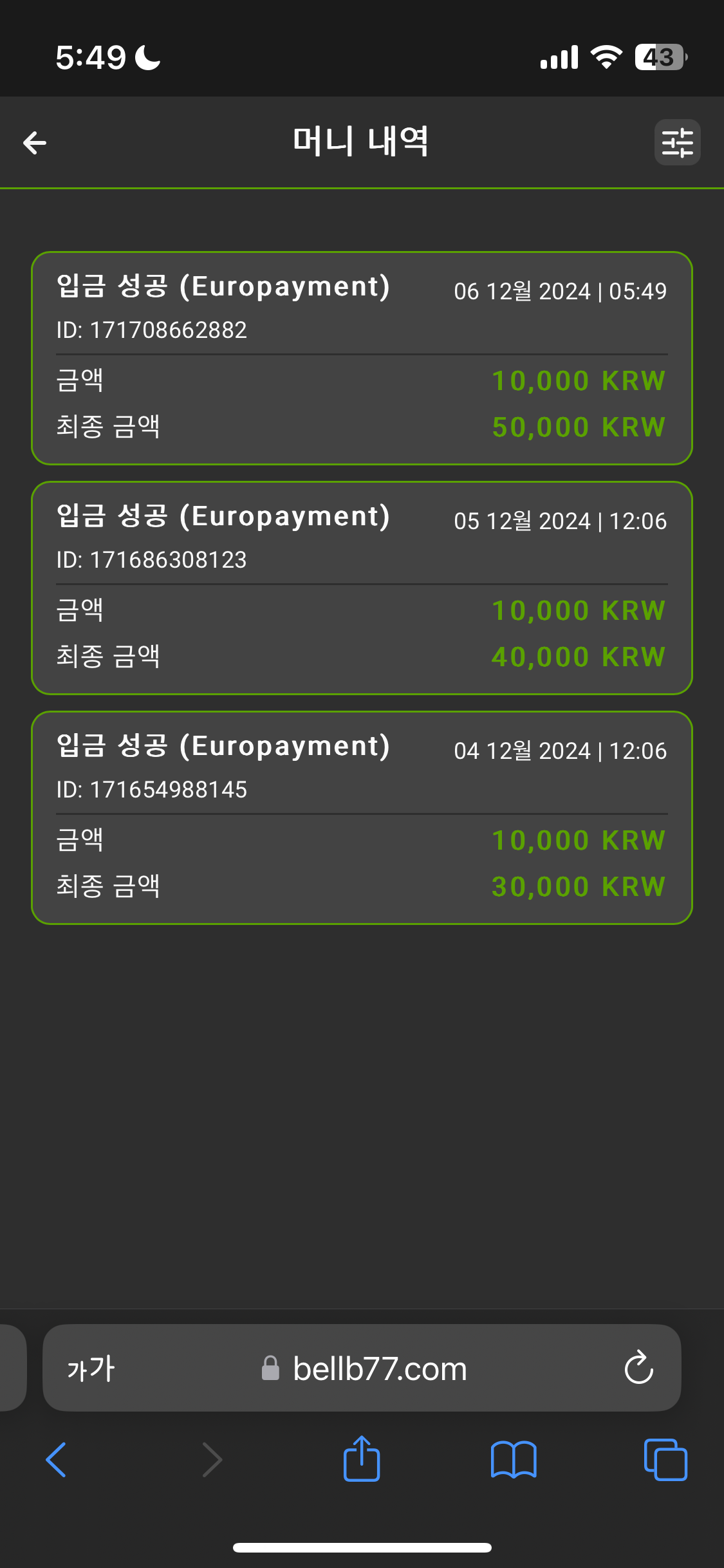Reload the bellb77.com page
Image resolution: width=724 pixels, height=1568 pixels.
(638, 1368)
